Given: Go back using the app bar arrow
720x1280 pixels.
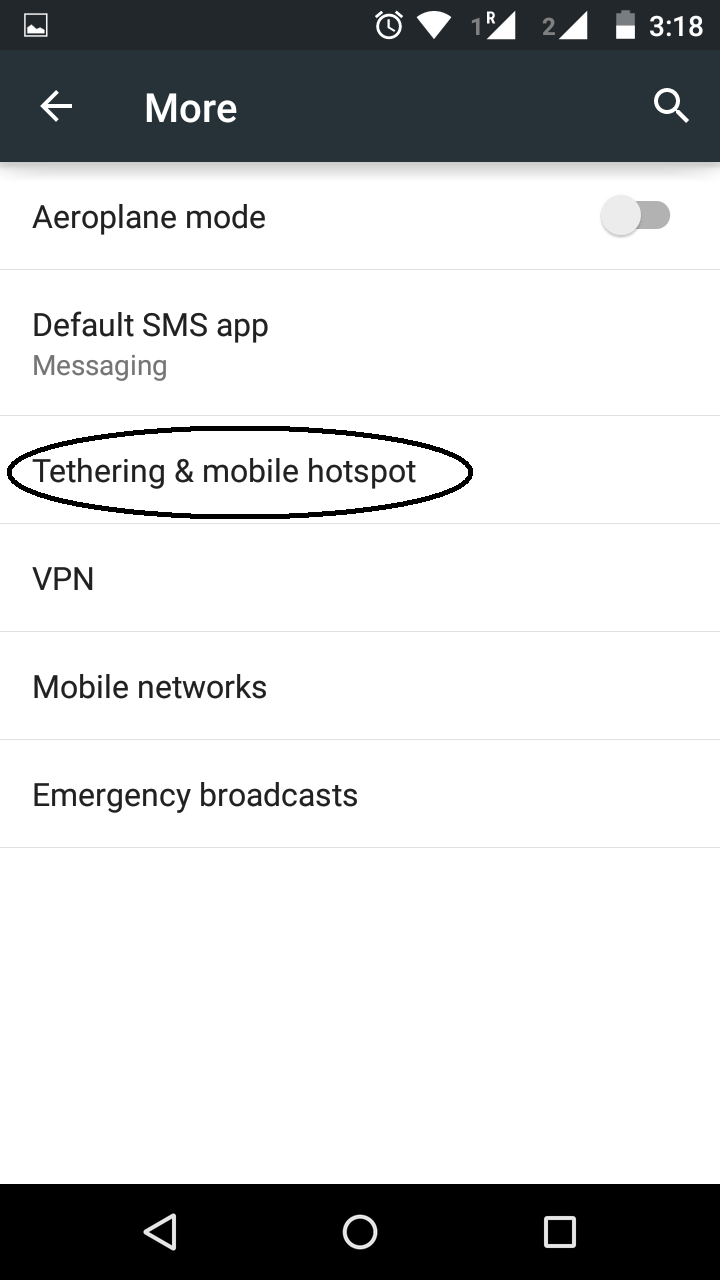Looking at the screenshot, I should tap(56, 107).
